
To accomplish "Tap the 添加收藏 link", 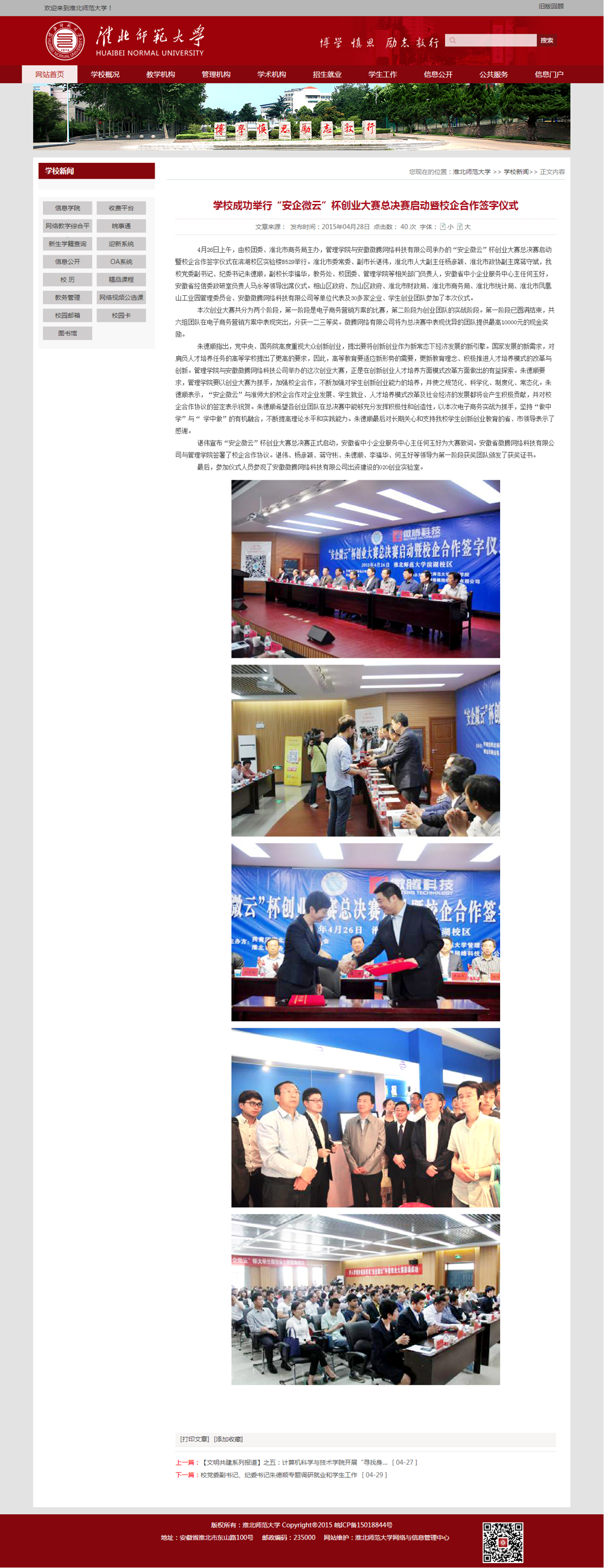I will point(228,1439).
